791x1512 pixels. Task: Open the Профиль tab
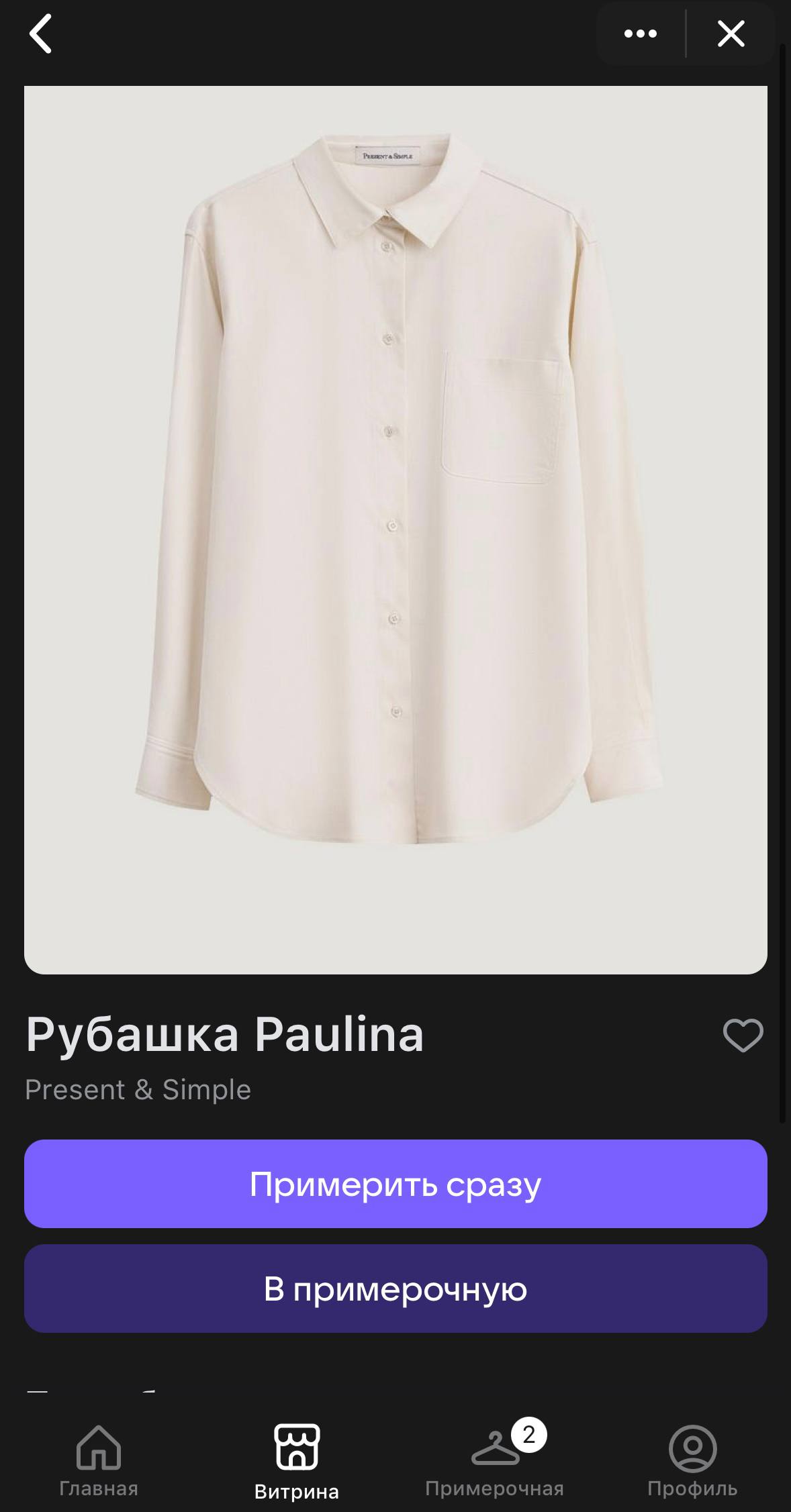tap(692, 1460)
